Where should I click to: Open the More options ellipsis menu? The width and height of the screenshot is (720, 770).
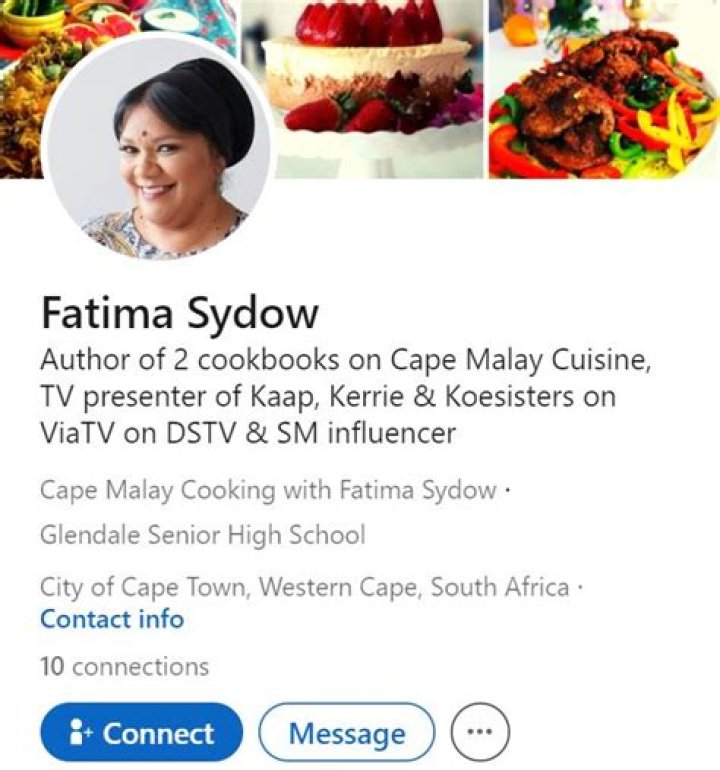(480, 732)
